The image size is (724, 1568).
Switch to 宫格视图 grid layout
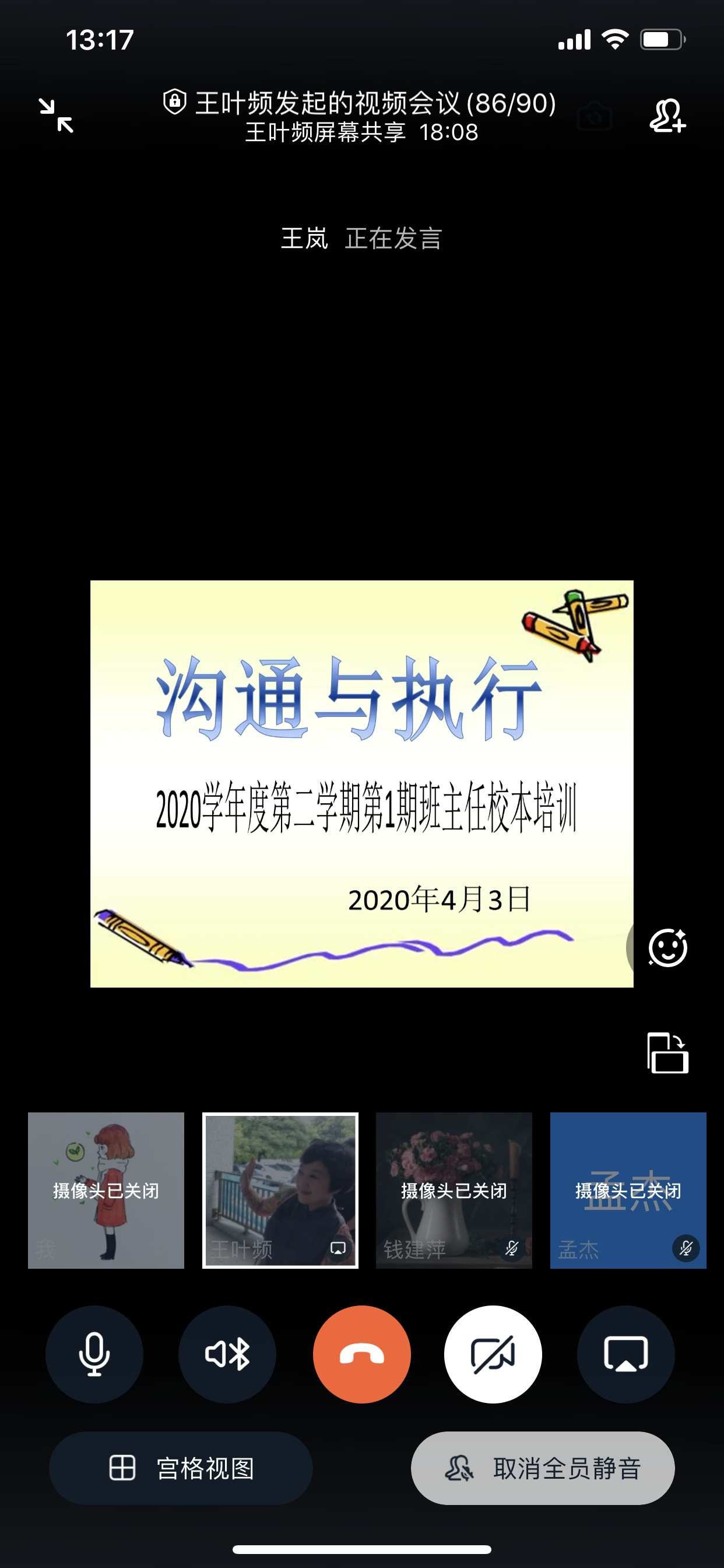tap(181, 1468)
